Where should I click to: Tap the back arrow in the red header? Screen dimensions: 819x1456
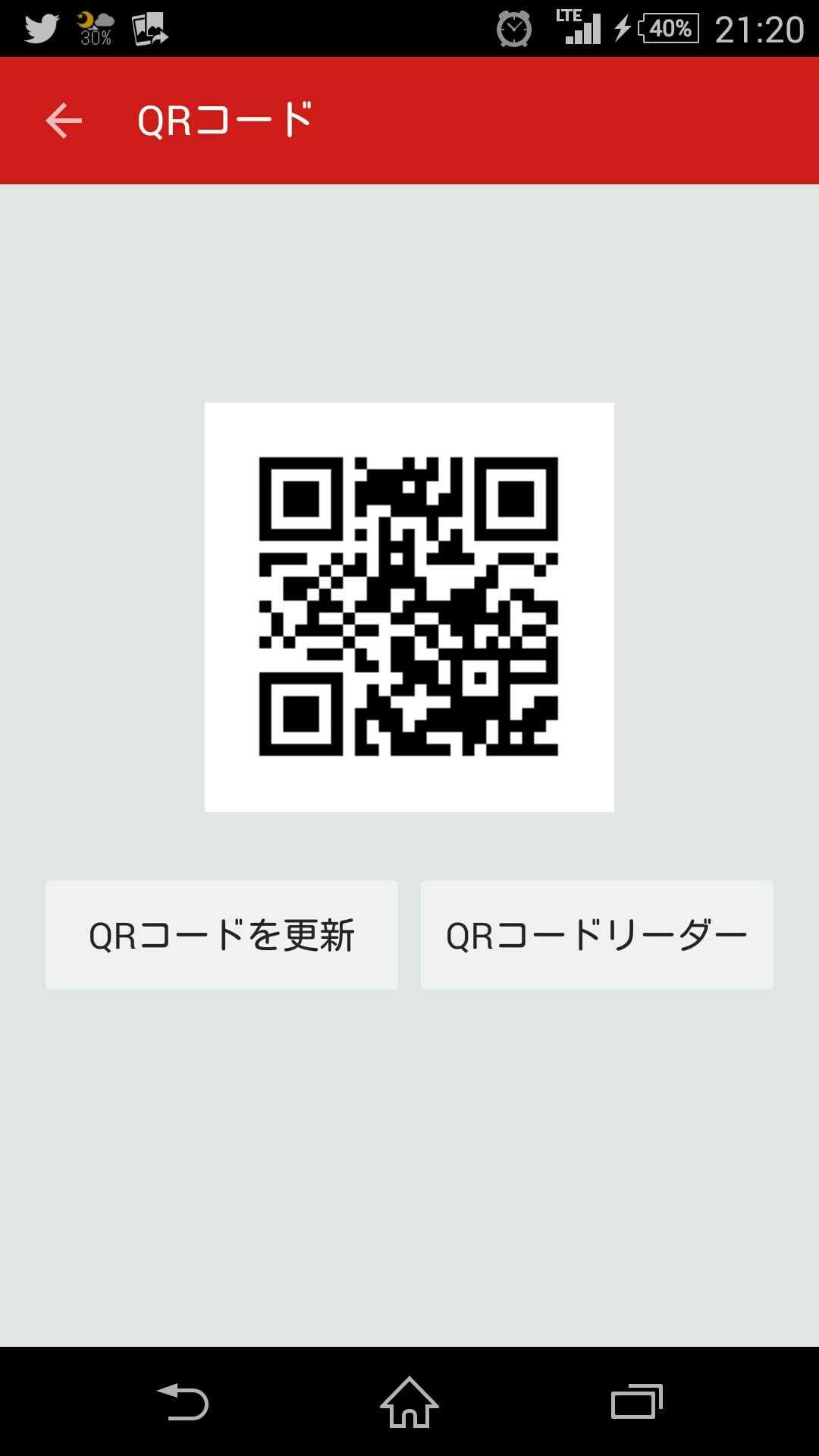click(x=64, y=120)
